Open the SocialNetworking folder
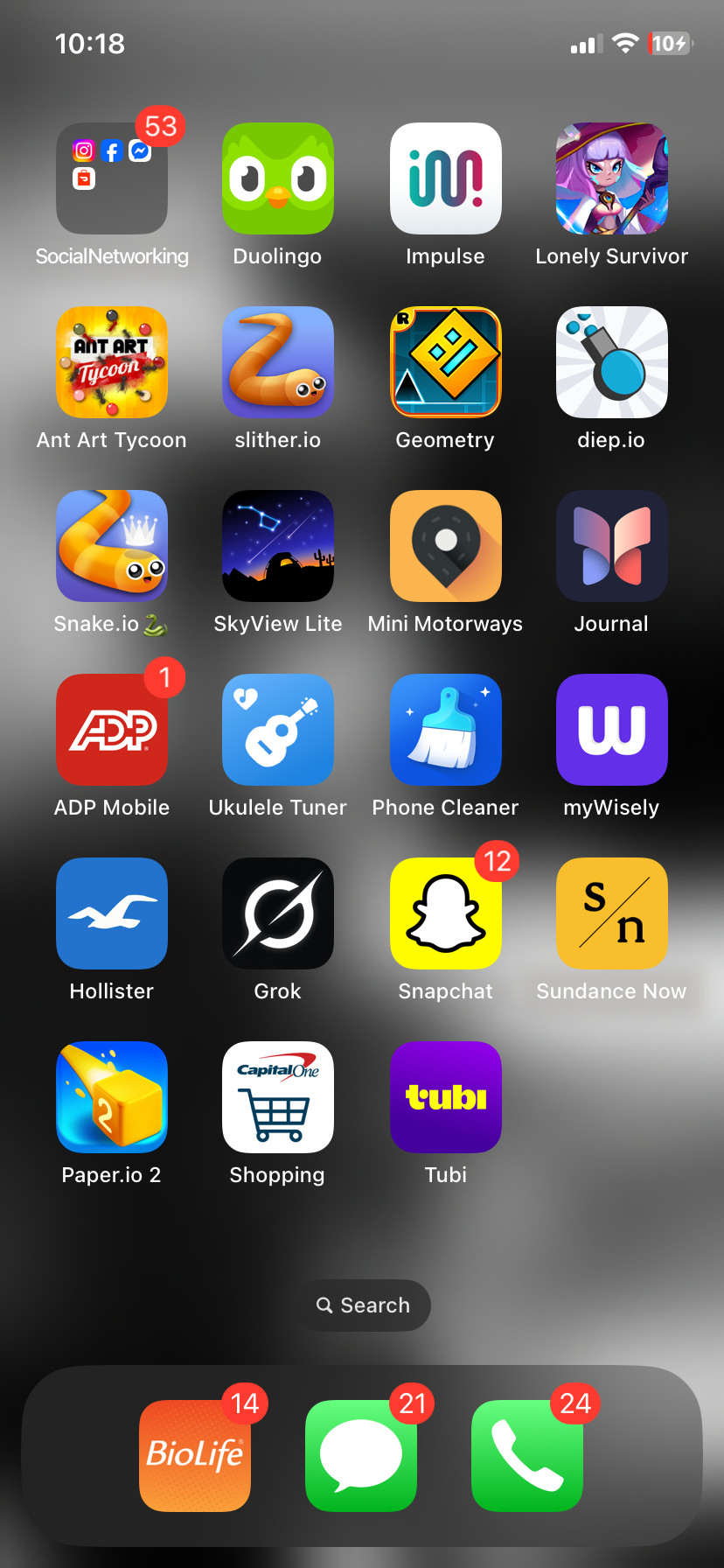 coord(112,178)
